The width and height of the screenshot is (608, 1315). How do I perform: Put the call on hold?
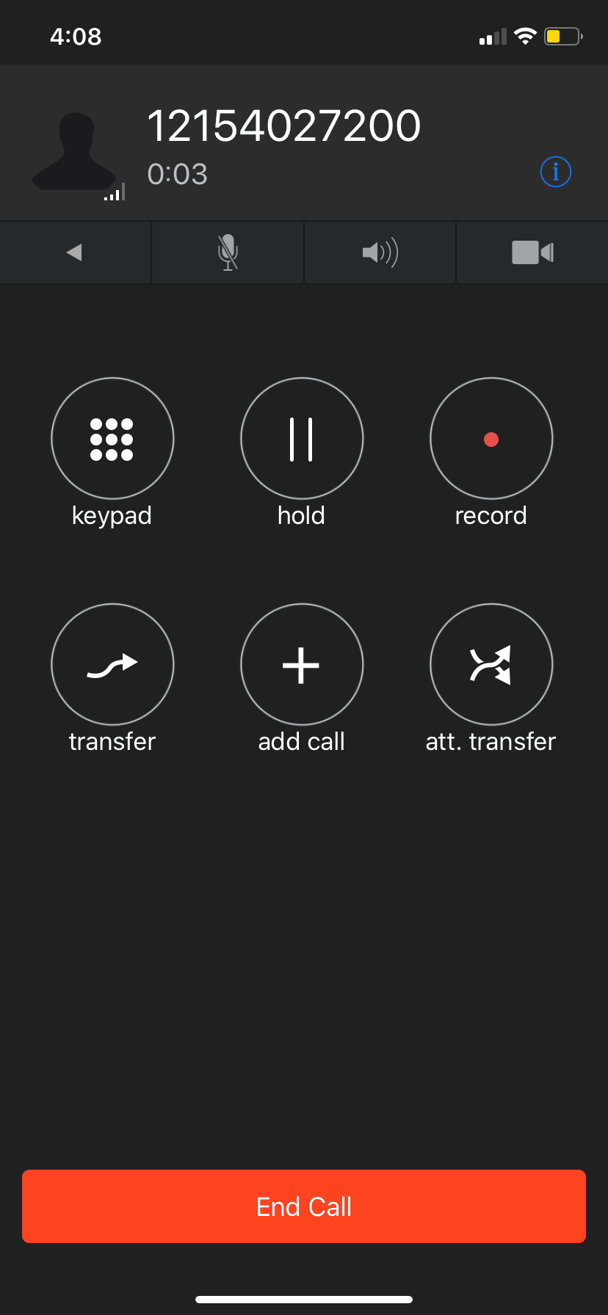click(301, 439)
